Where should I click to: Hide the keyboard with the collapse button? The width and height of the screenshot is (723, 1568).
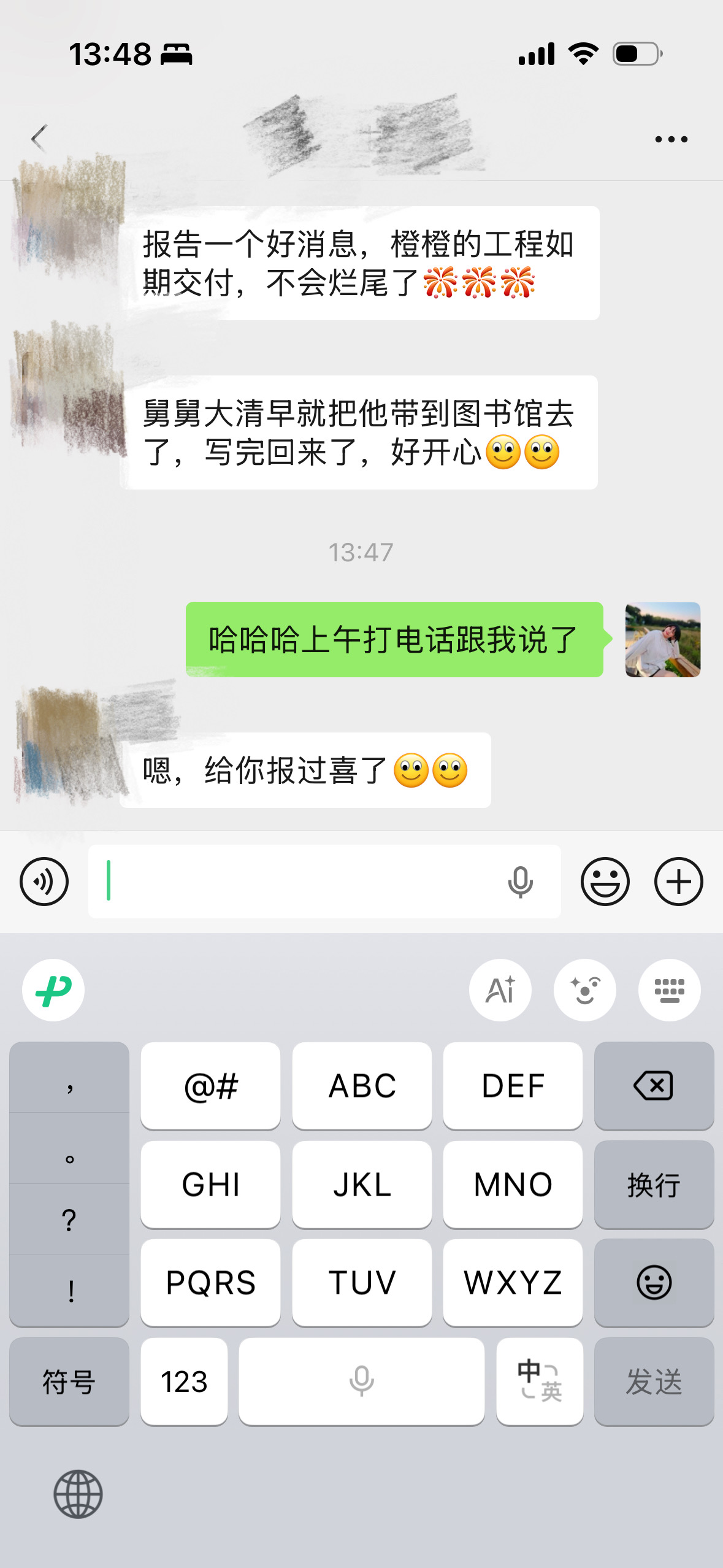coord(669,990)
